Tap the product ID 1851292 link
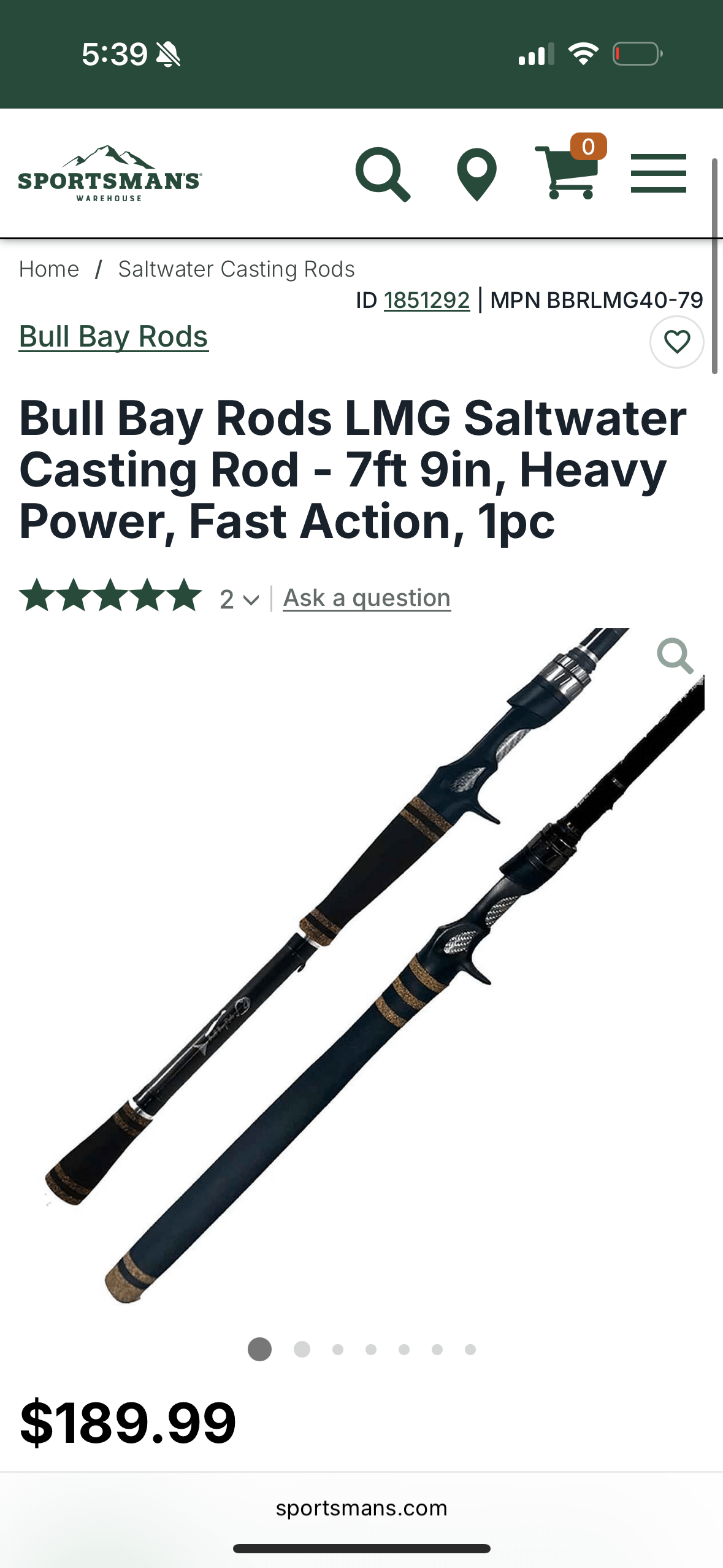 point(426,301)
